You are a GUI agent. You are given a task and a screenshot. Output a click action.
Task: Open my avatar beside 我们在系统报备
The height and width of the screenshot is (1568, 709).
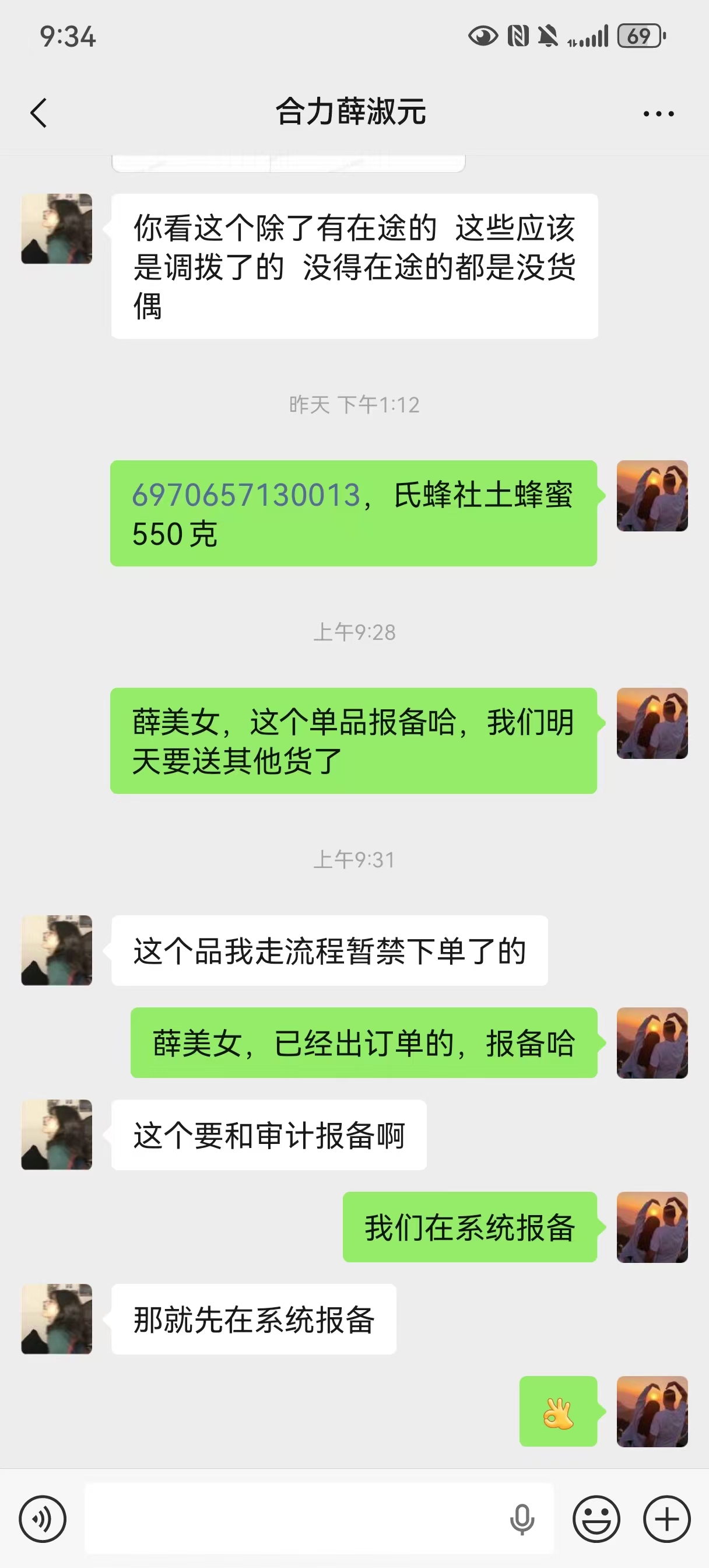tap(652, 1227)
